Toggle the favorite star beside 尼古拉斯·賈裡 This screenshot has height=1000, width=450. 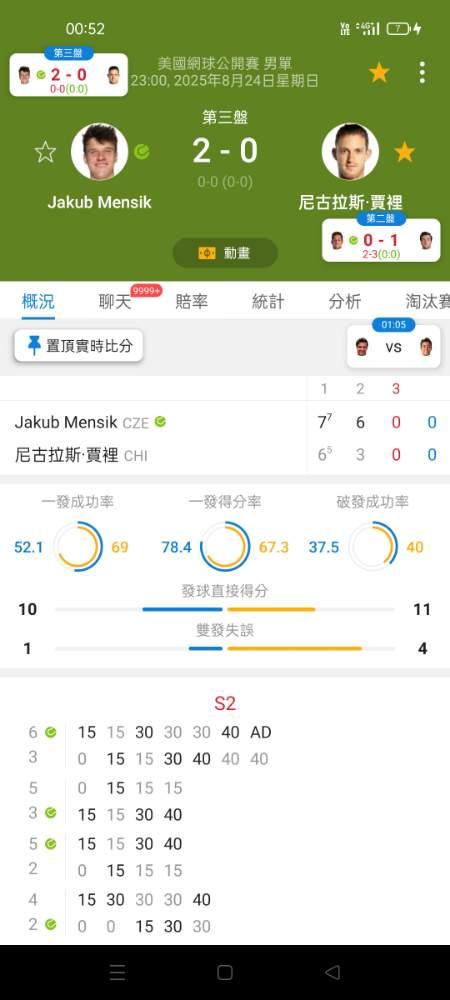tap(404, 152)
